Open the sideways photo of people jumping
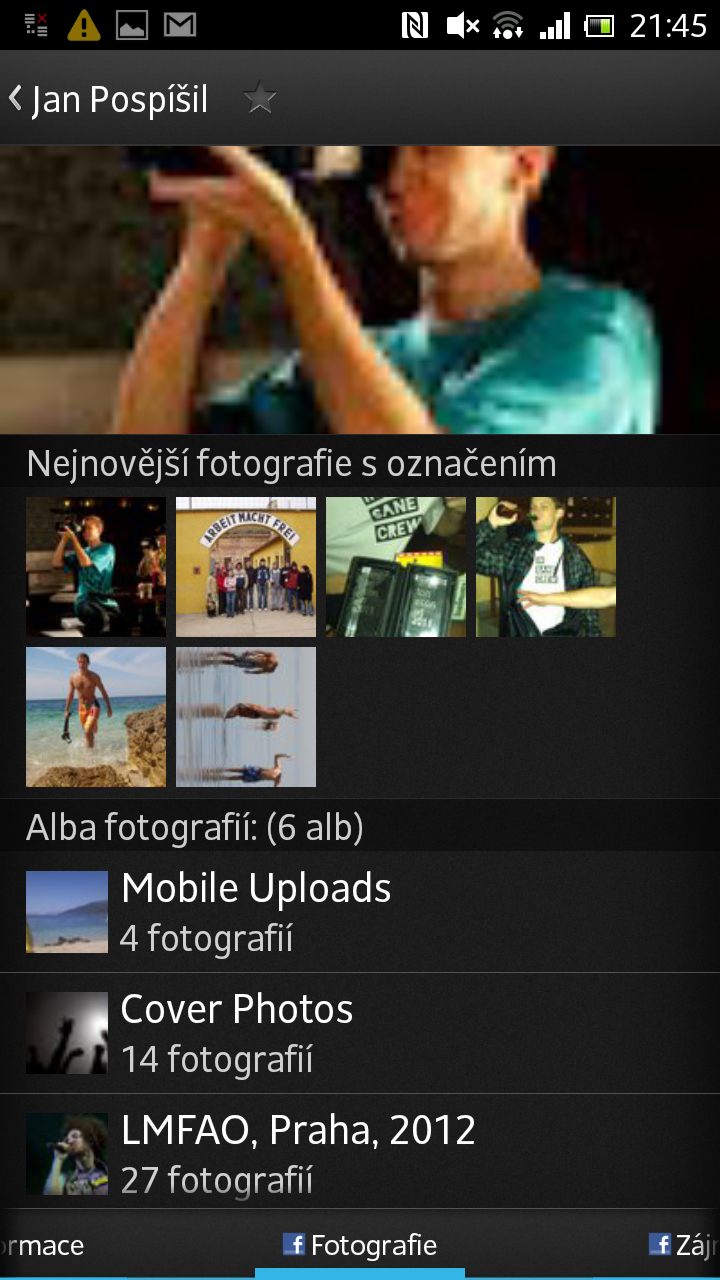The width and height of the screenshot is (720, 1280). [246, 717]
